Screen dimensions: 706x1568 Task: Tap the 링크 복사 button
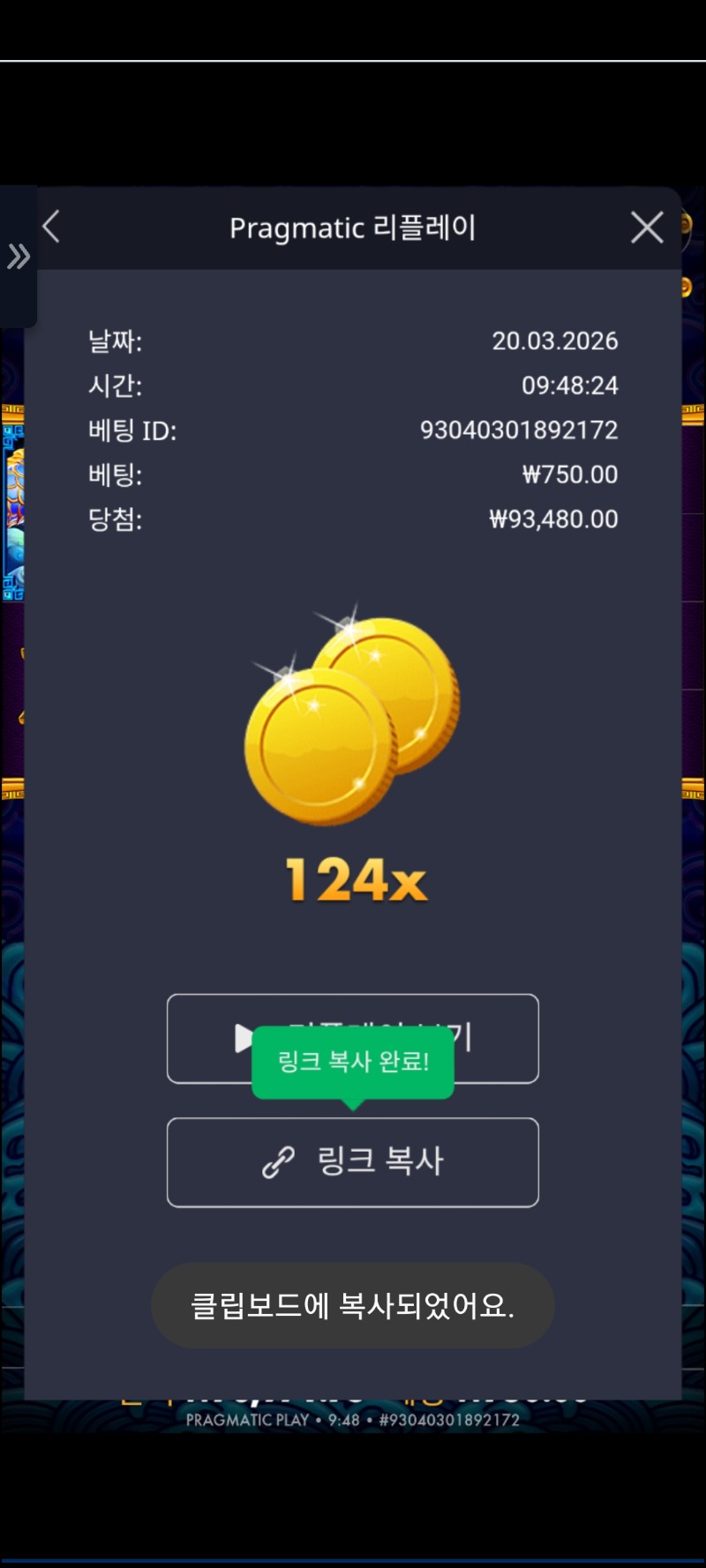(353, 1161)
